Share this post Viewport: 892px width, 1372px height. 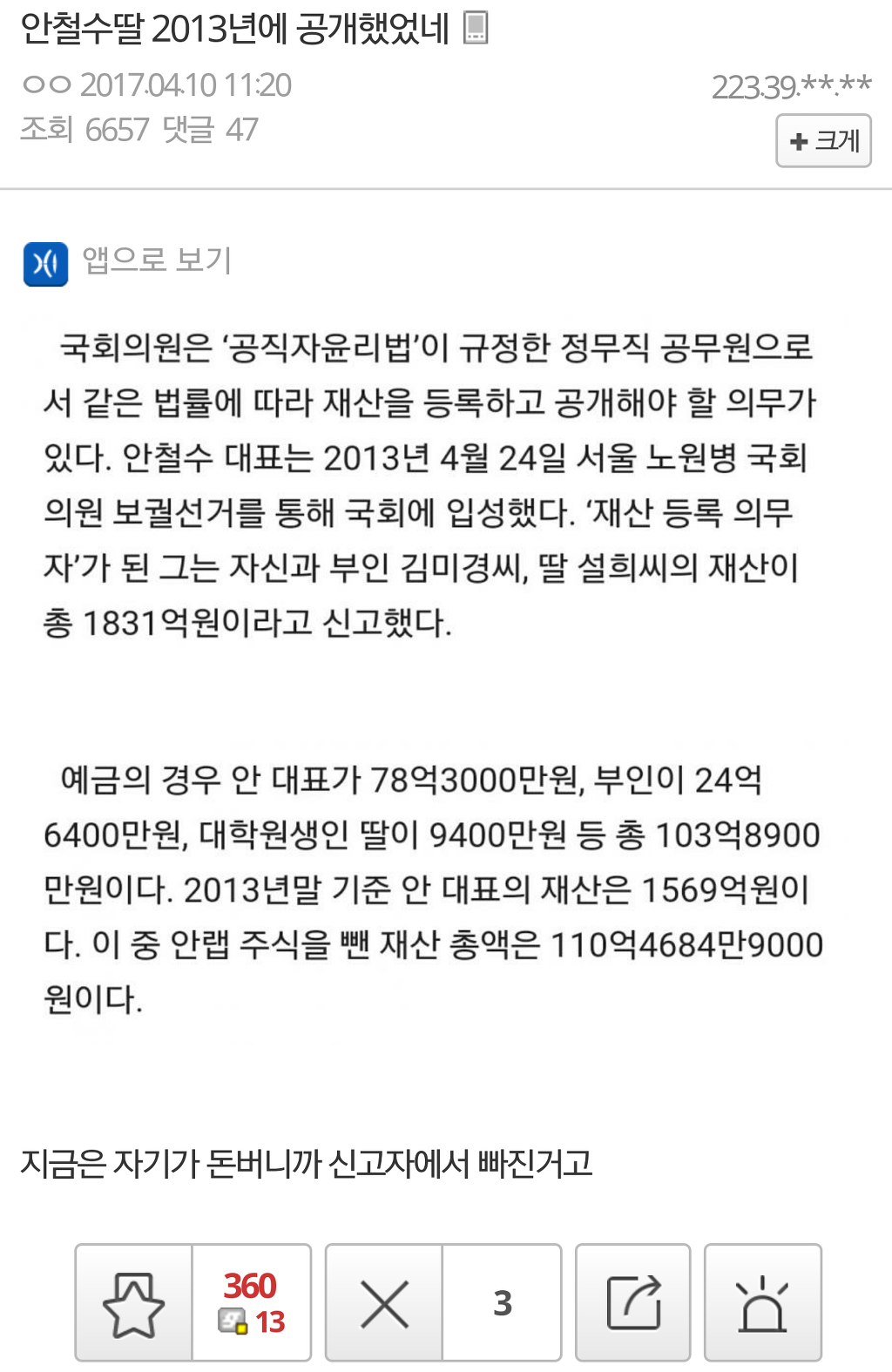(633, 1302)
